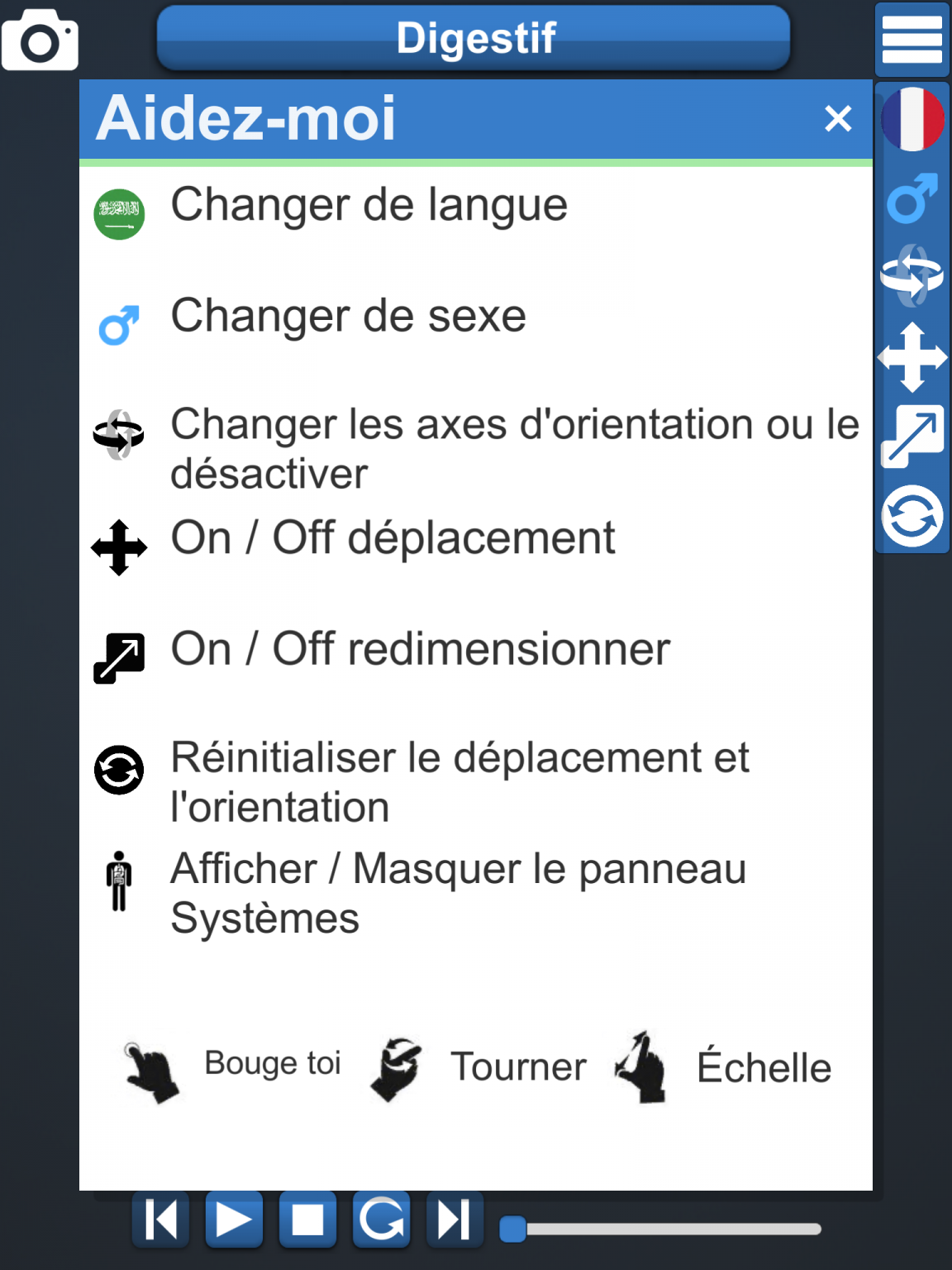Toggle resizing with the diagonal arrow icon
The height and width of the screenshot is (1270, 952).
912,437
